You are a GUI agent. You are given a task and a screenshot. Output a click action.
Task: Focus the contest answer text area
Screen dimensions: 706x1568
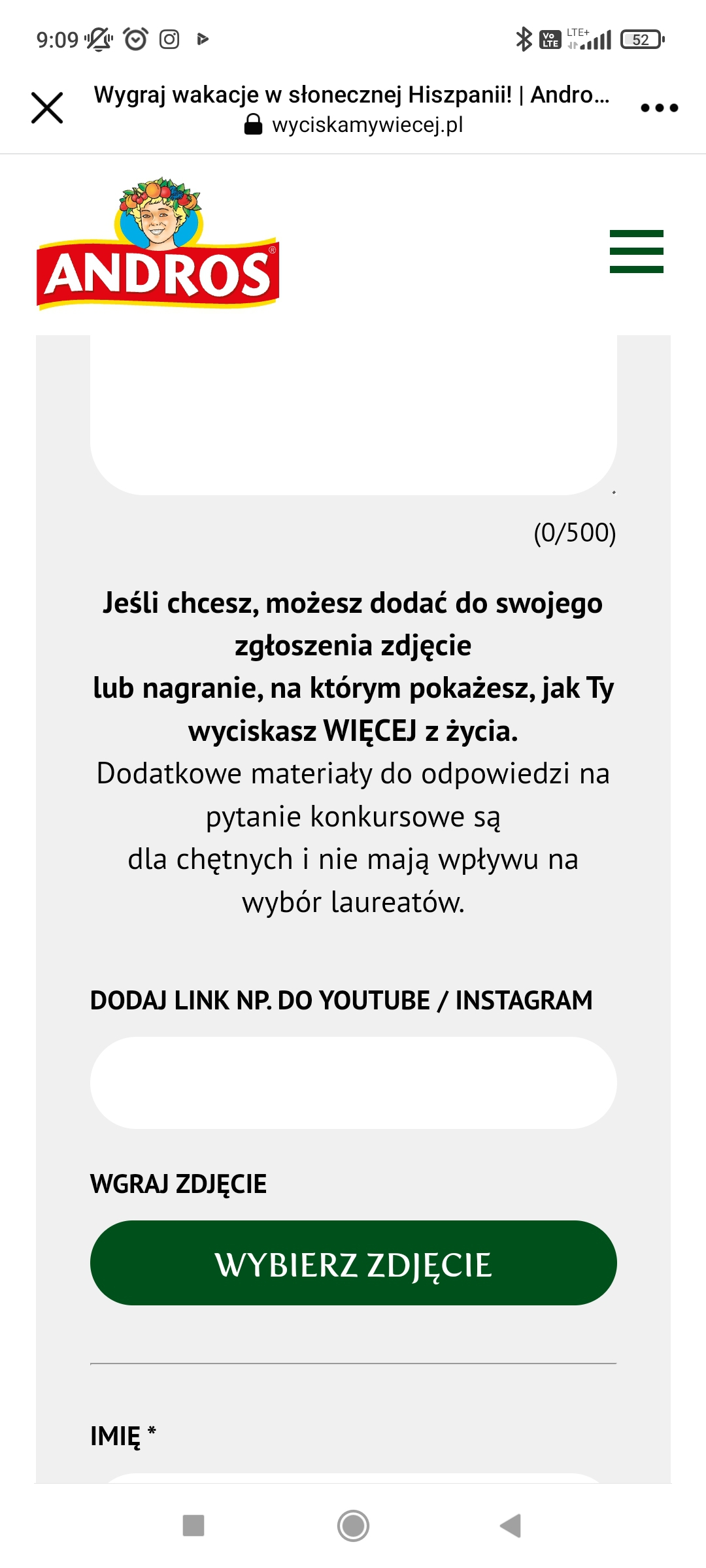[x=353, y=412]
